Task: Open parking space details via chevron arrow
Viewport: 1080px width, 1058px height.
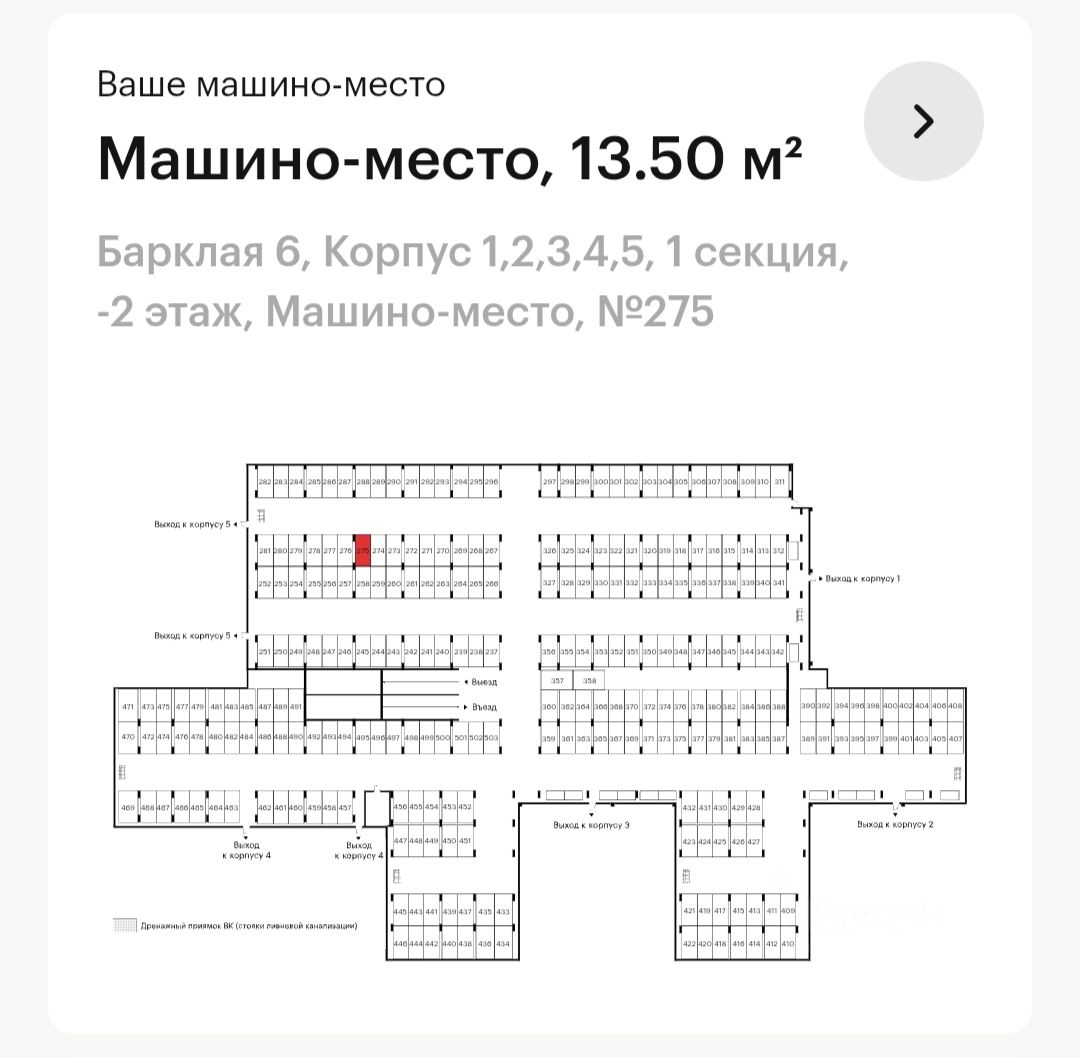Action: (923, 121)
